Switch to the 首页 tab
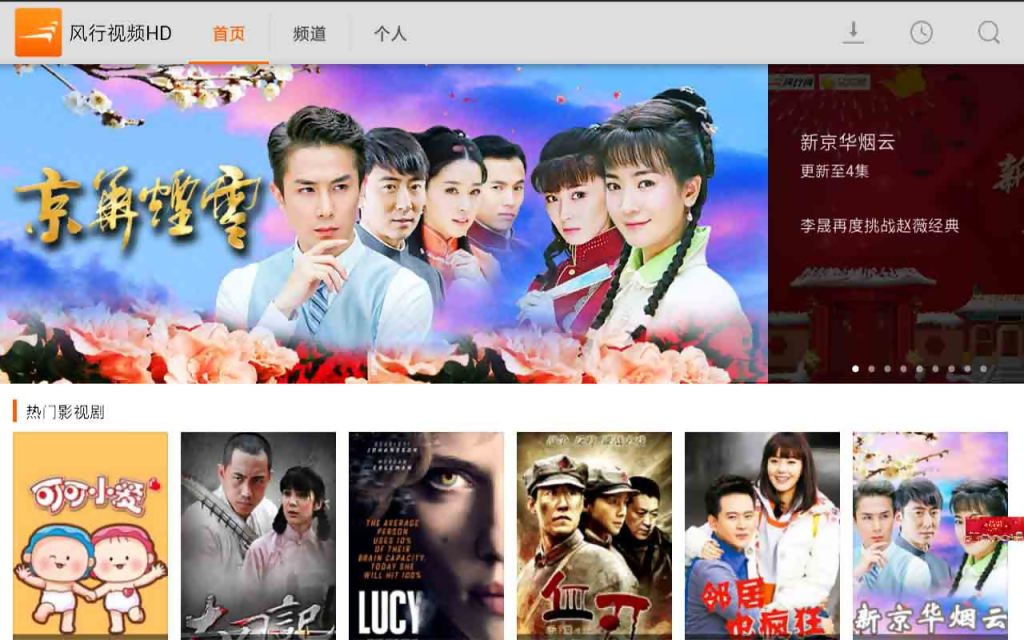This screenshot has width=1024, height=640. 229,33
